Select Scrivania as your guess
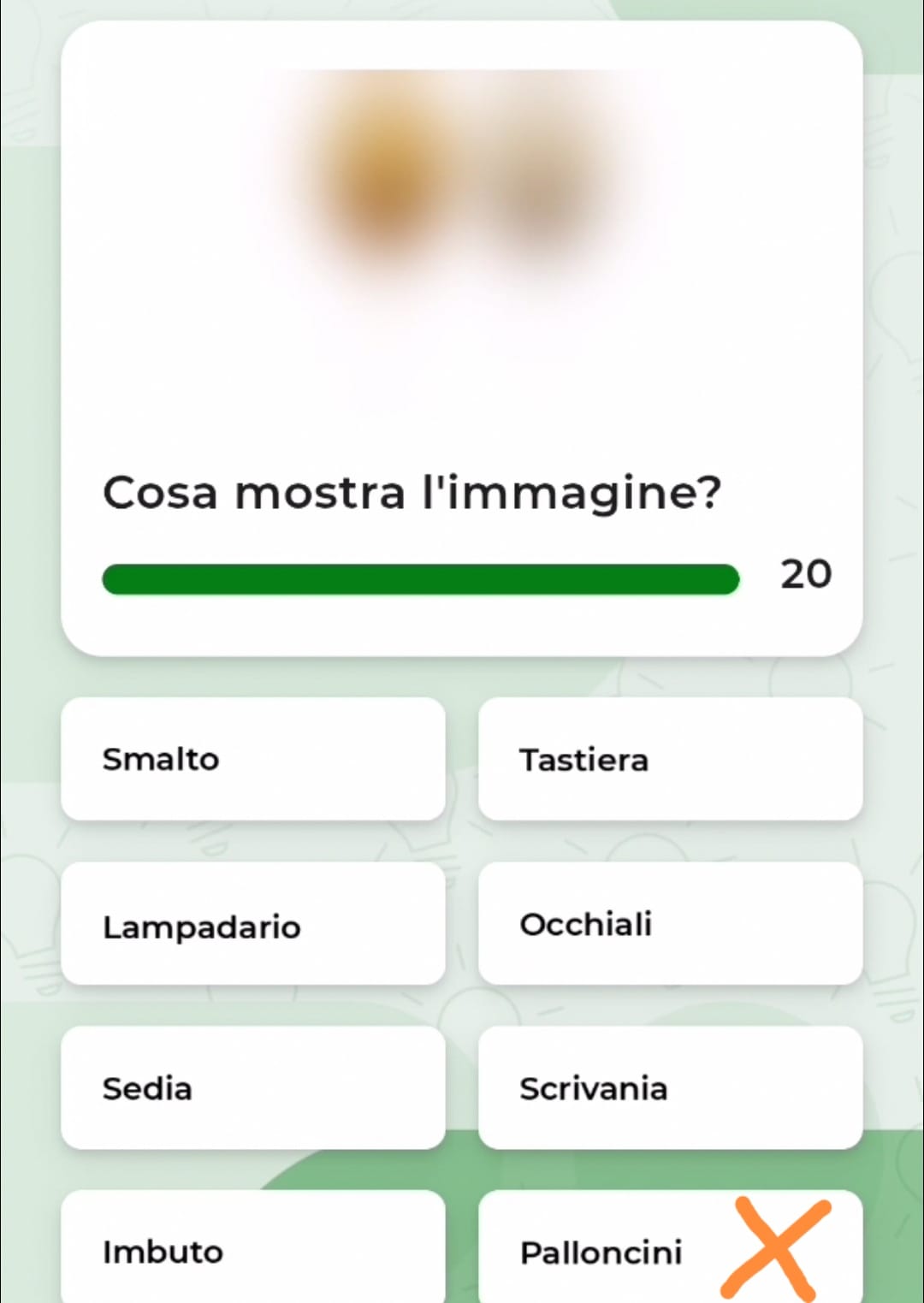The width and height of the screenshot is (924, 1303). point(670,1087)
